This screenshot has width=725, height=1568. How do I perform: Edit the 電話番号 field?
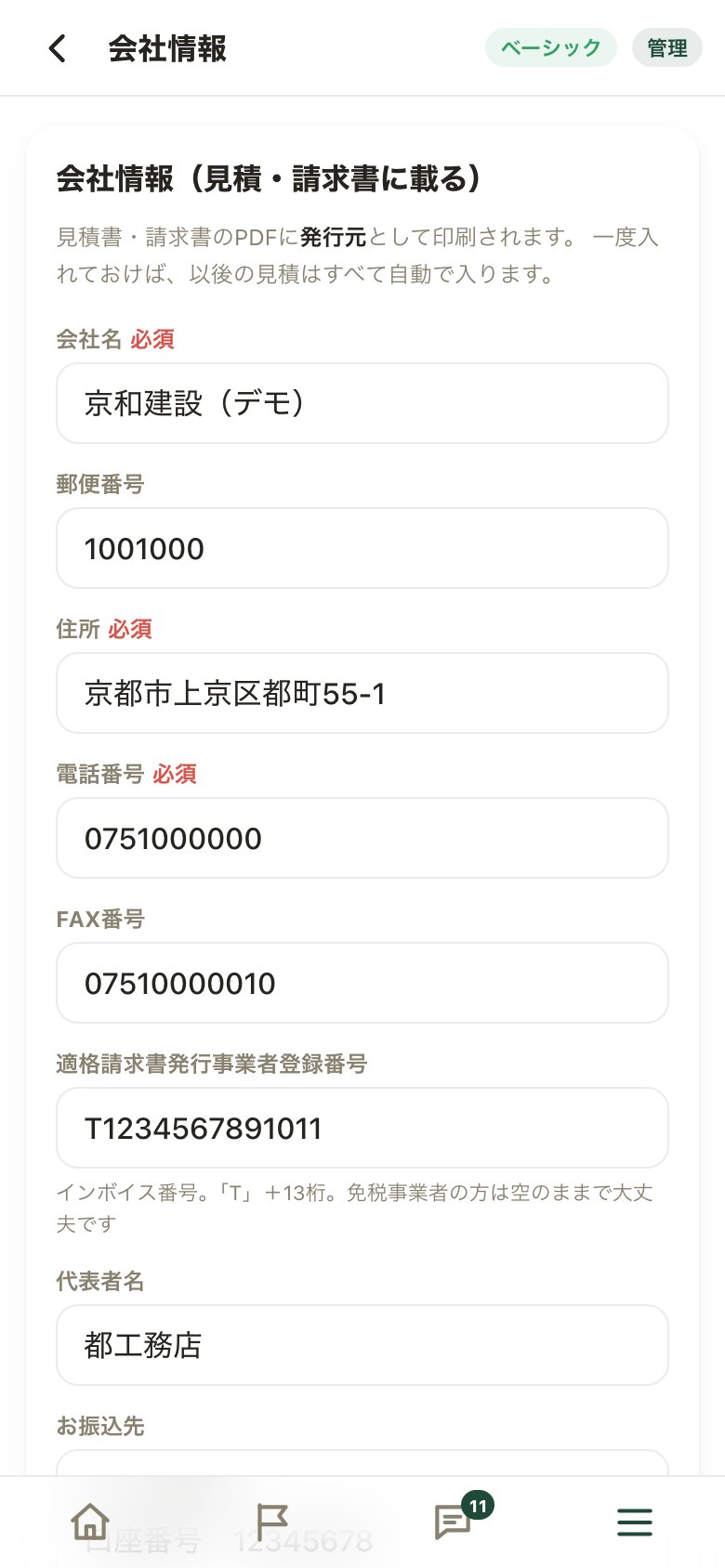362,838
